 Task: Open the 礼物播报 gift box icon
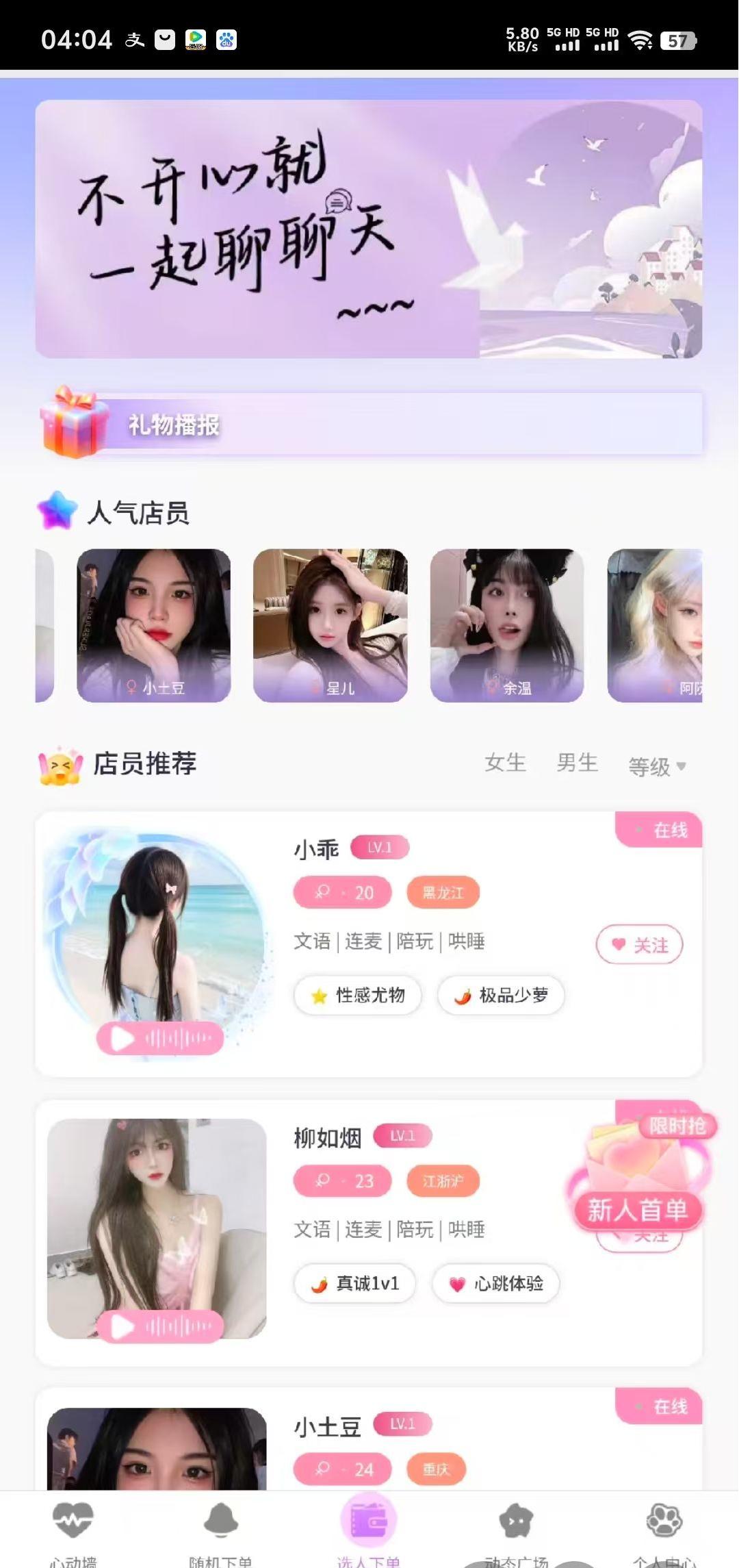click(74, 423)
